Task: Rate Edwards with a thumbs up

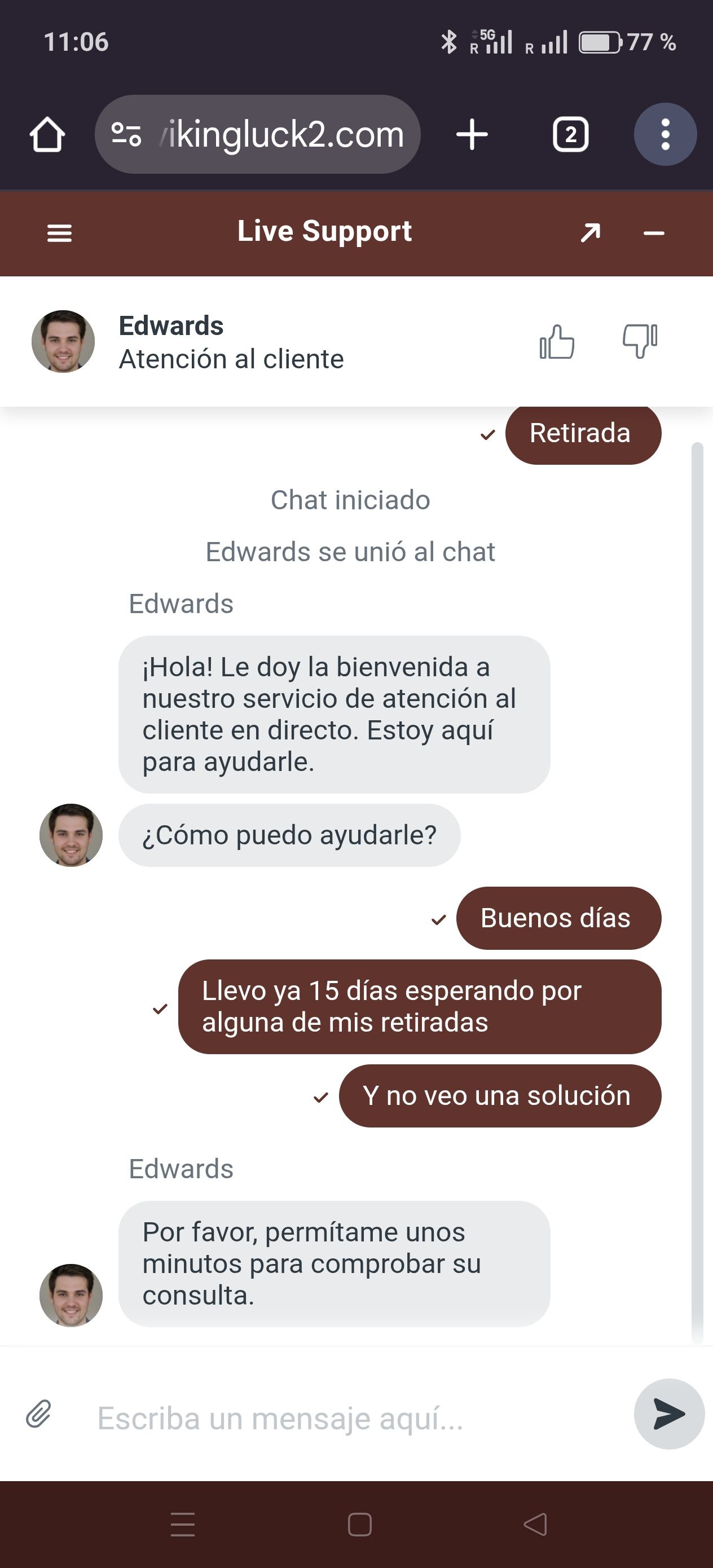Action: 557,341
